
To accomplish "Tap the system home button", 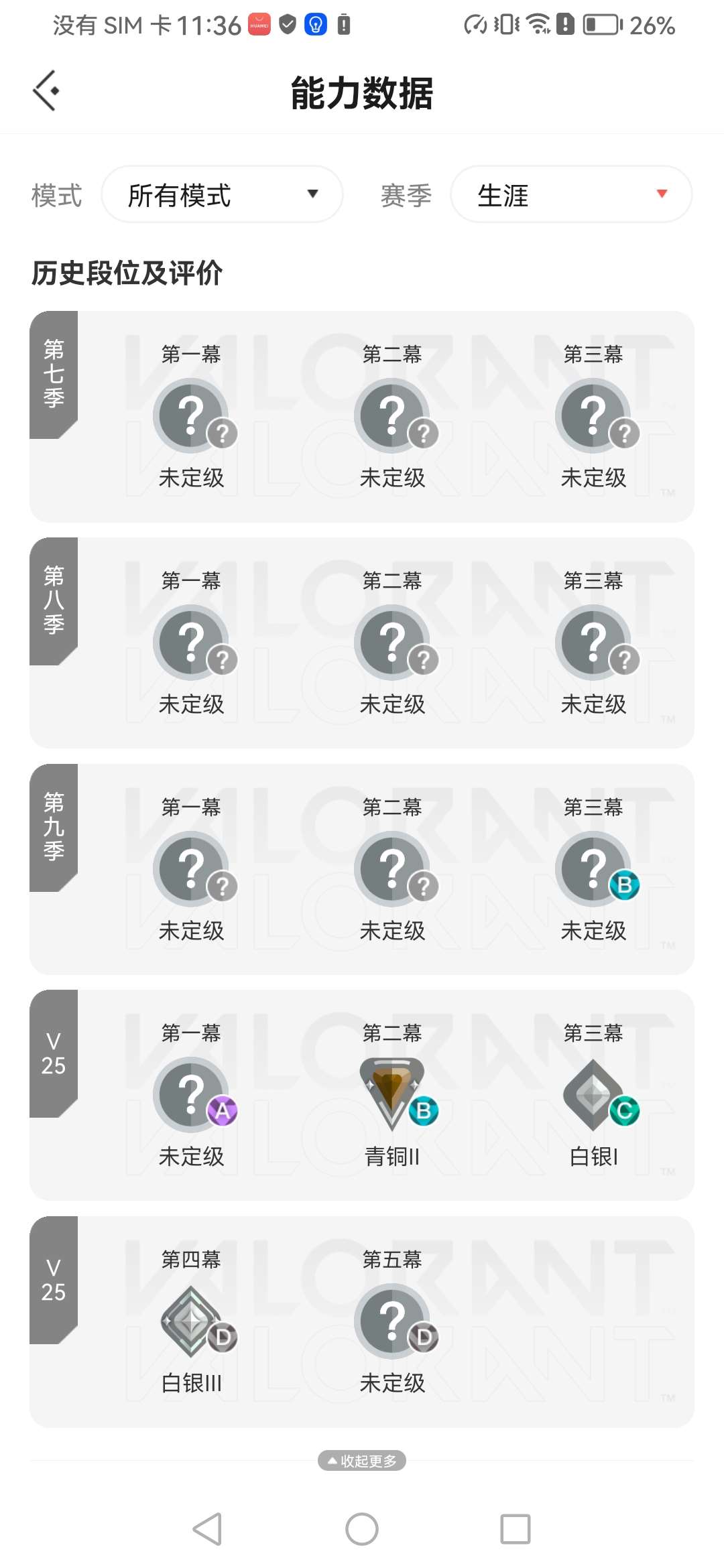I will point(362,1529).
